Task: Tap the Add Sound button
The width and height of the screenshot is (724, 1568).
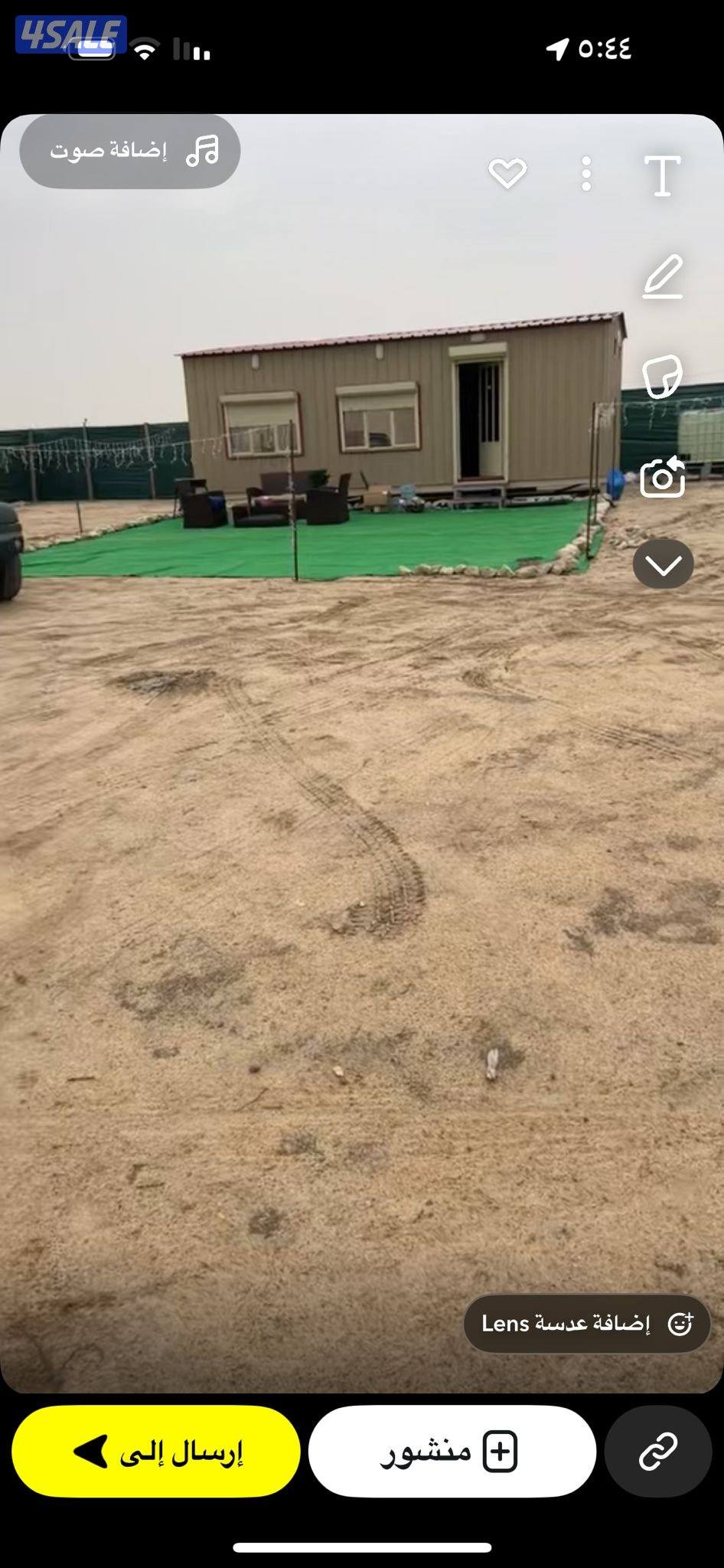Action: tap(130, 151)
